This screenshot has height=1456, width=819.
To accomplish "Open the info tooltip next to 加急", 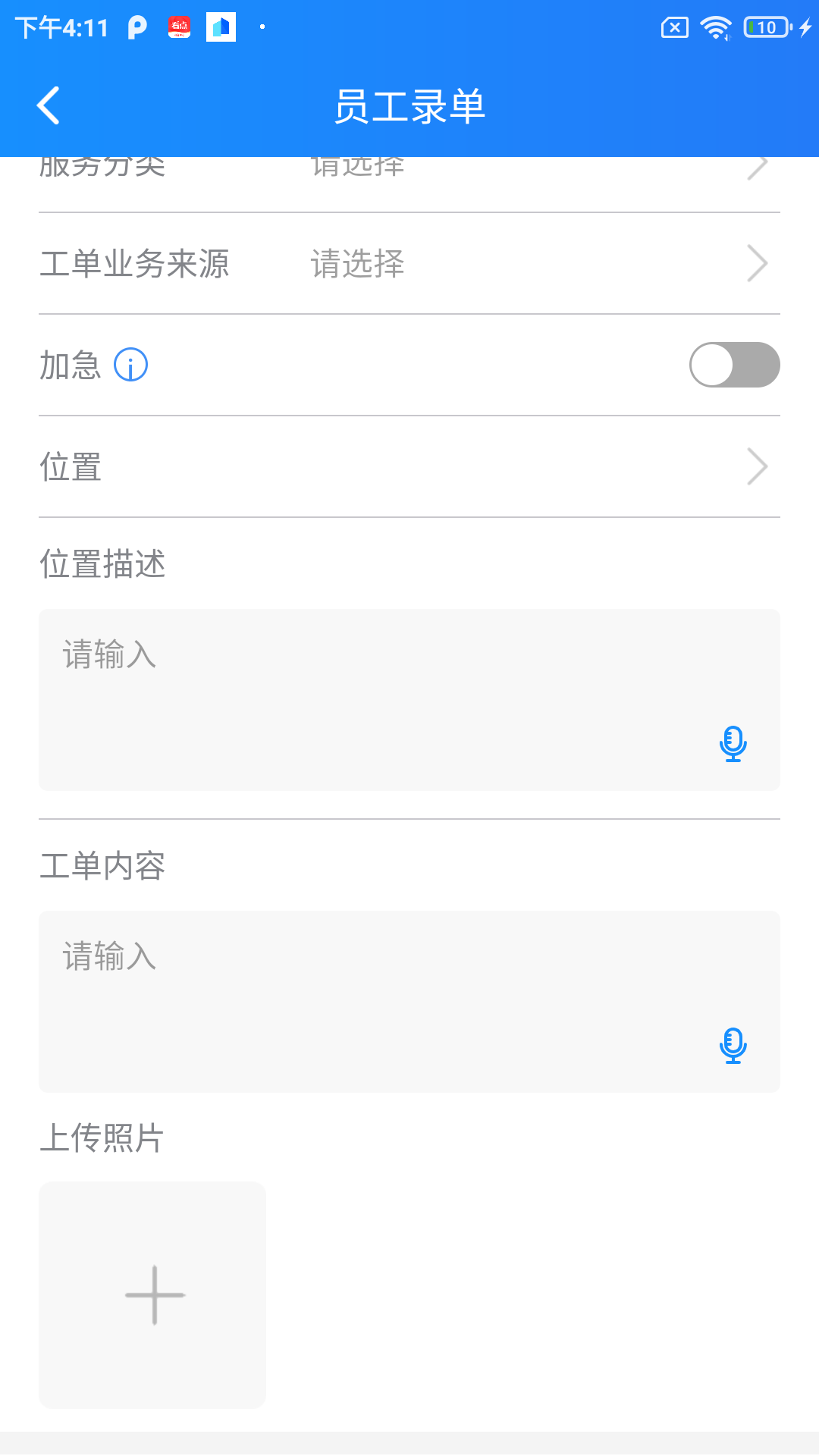I will point(130,365).
